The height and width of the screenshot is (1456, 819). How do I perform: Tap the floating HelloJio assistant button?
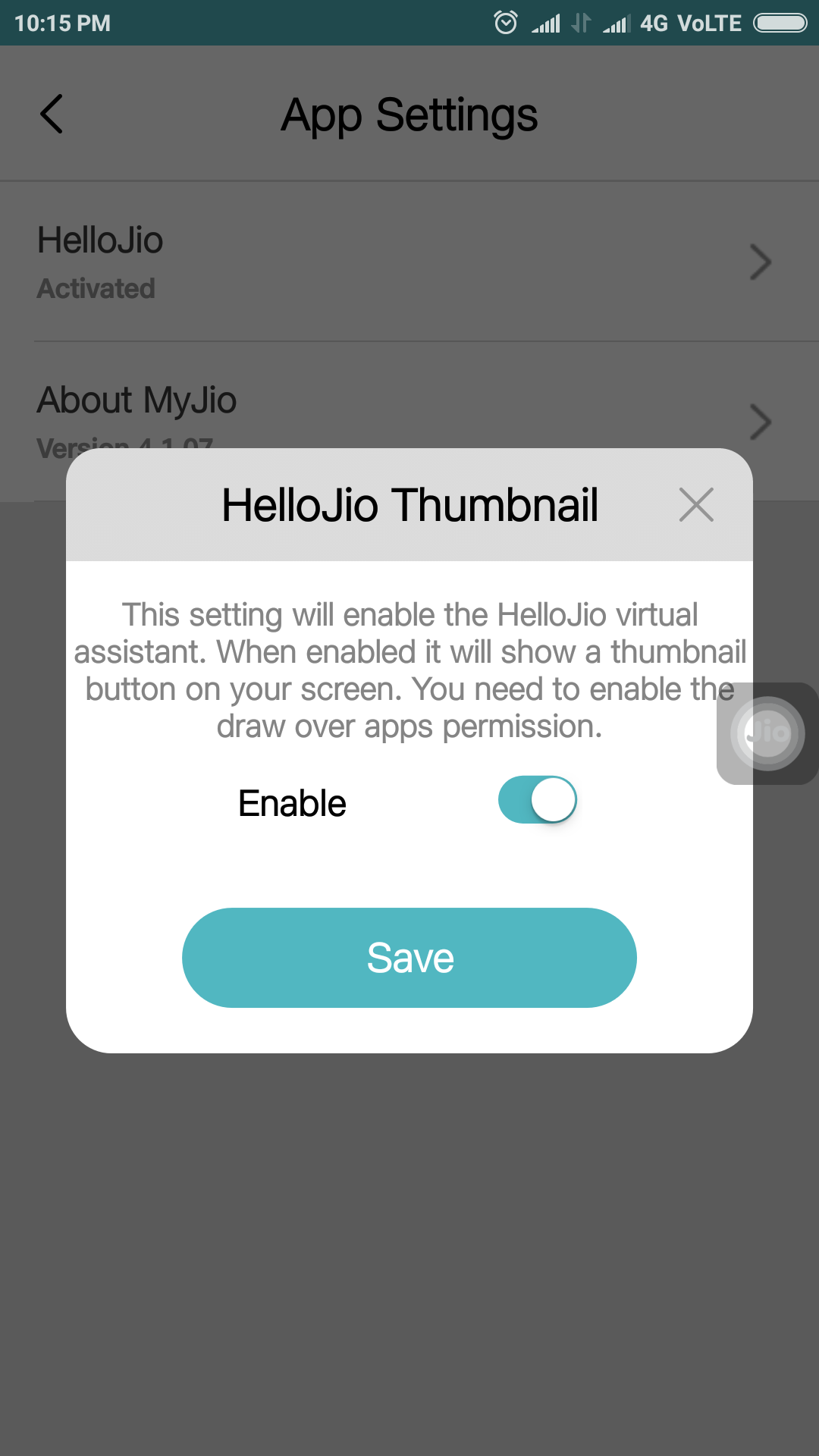[767, 733]
